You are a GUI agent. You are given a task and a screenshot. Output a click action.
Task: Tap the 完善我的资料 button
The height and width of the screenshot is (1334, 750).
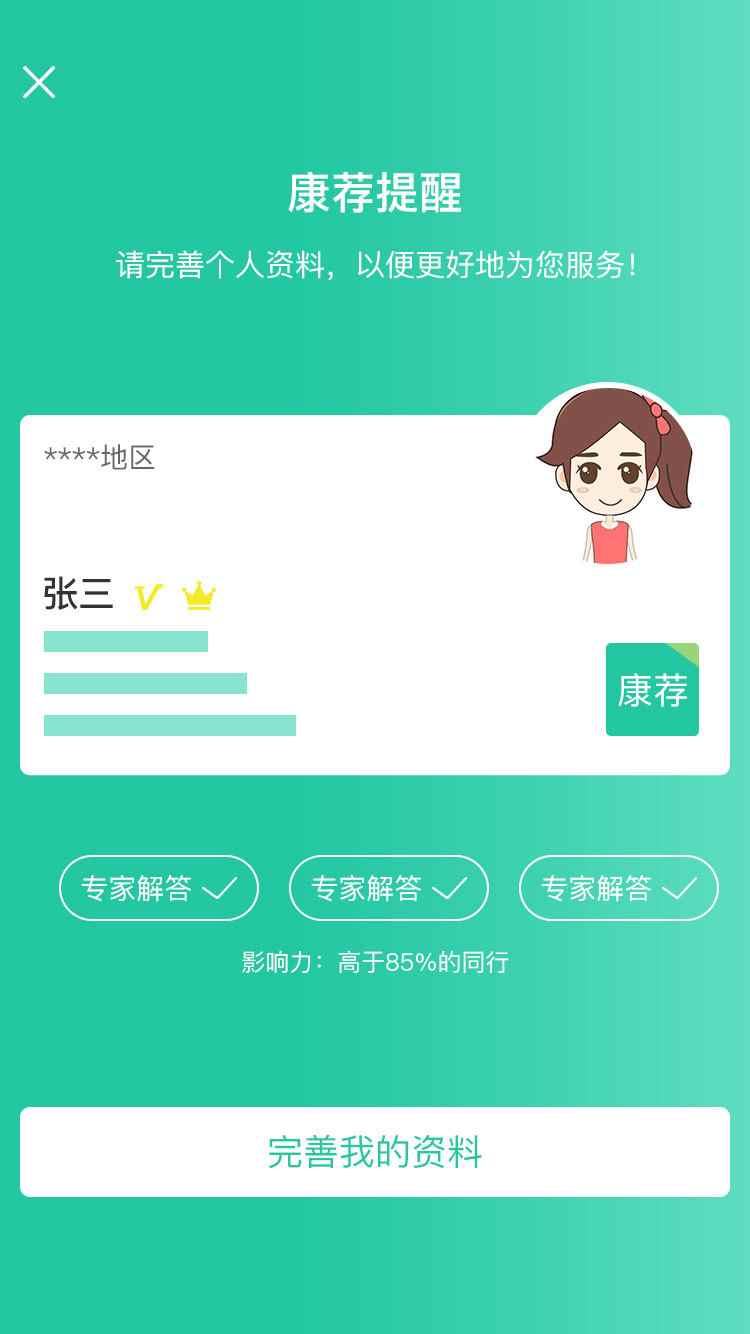375,1152
